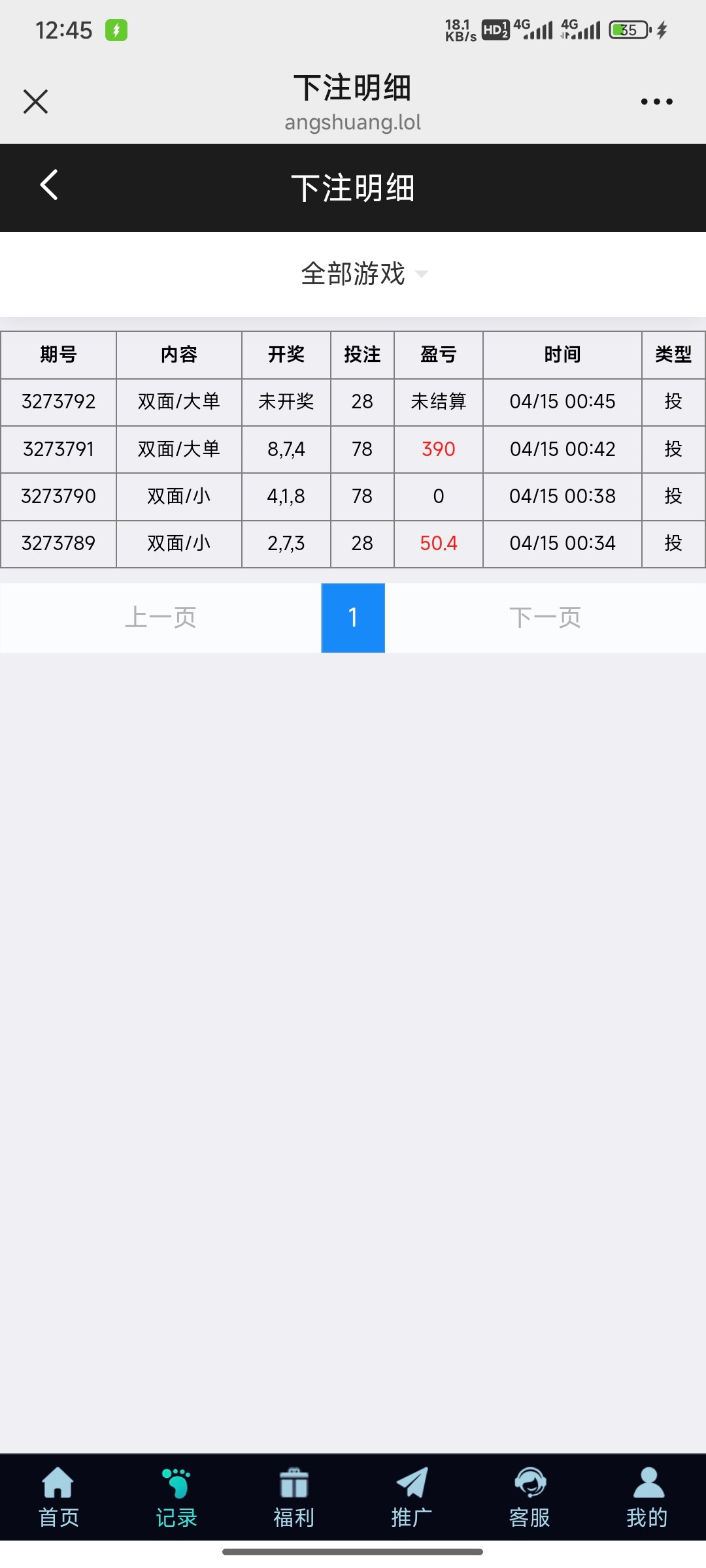Viewport: 706px width, 1568px height.
Task: Go to next page 下一页
Action: click(545, 617)
